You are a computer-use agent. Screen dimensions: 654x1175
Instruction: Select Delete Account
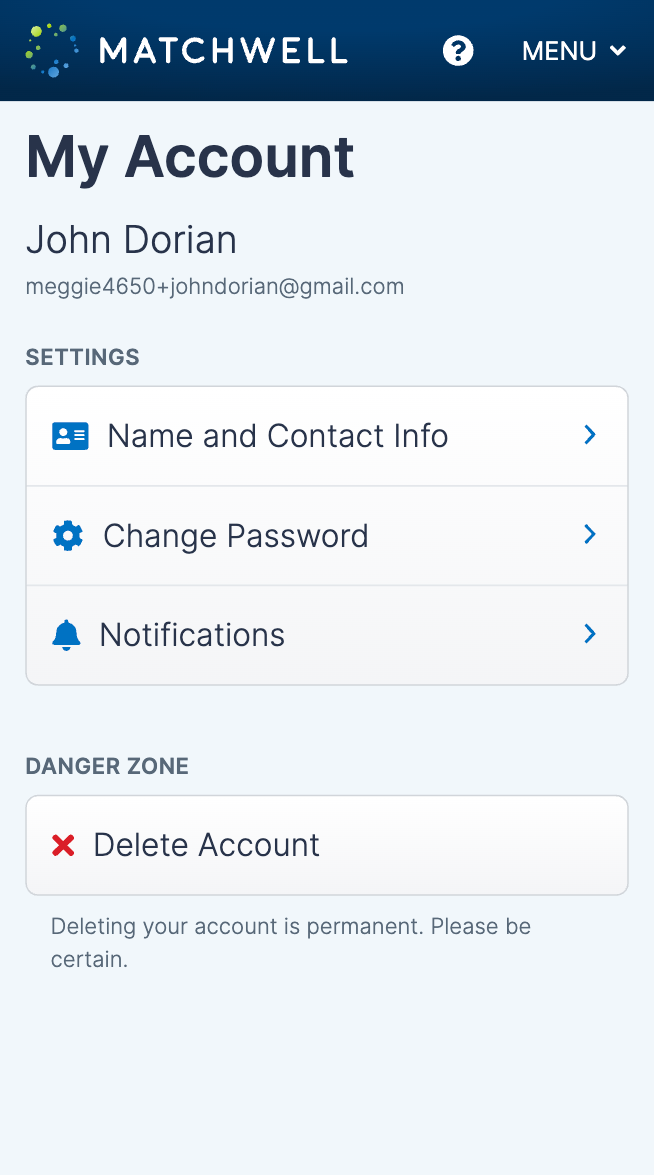coord(327,845)
